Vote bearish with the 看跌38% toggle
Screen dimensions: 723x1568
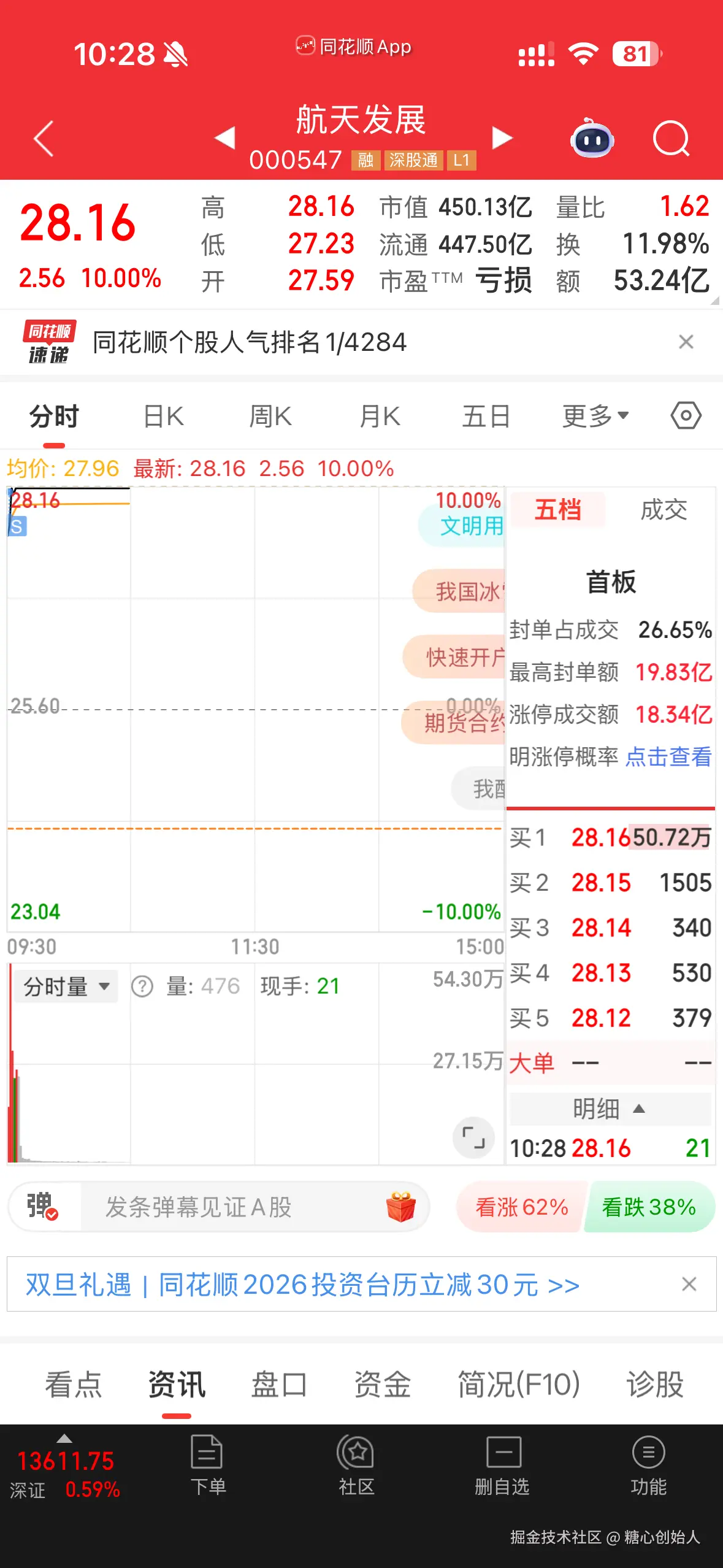tap(648, 1207)
